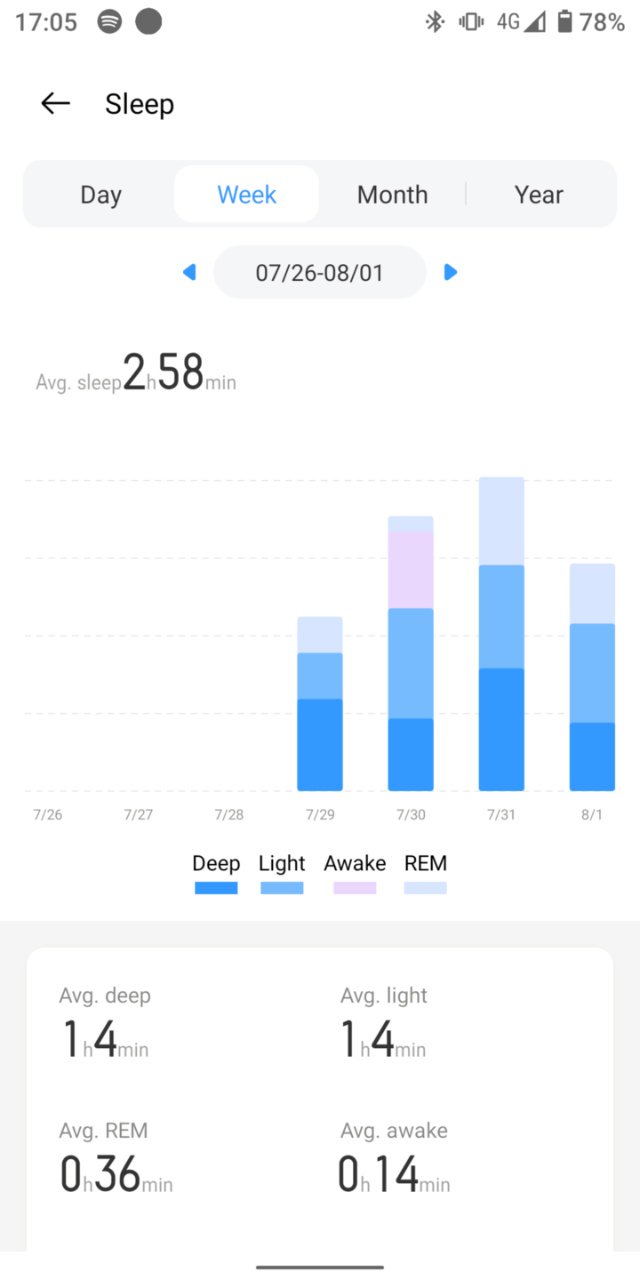640x1280 pixels.
Task: Select the Week tab
Action: click(x=246, y=194)
